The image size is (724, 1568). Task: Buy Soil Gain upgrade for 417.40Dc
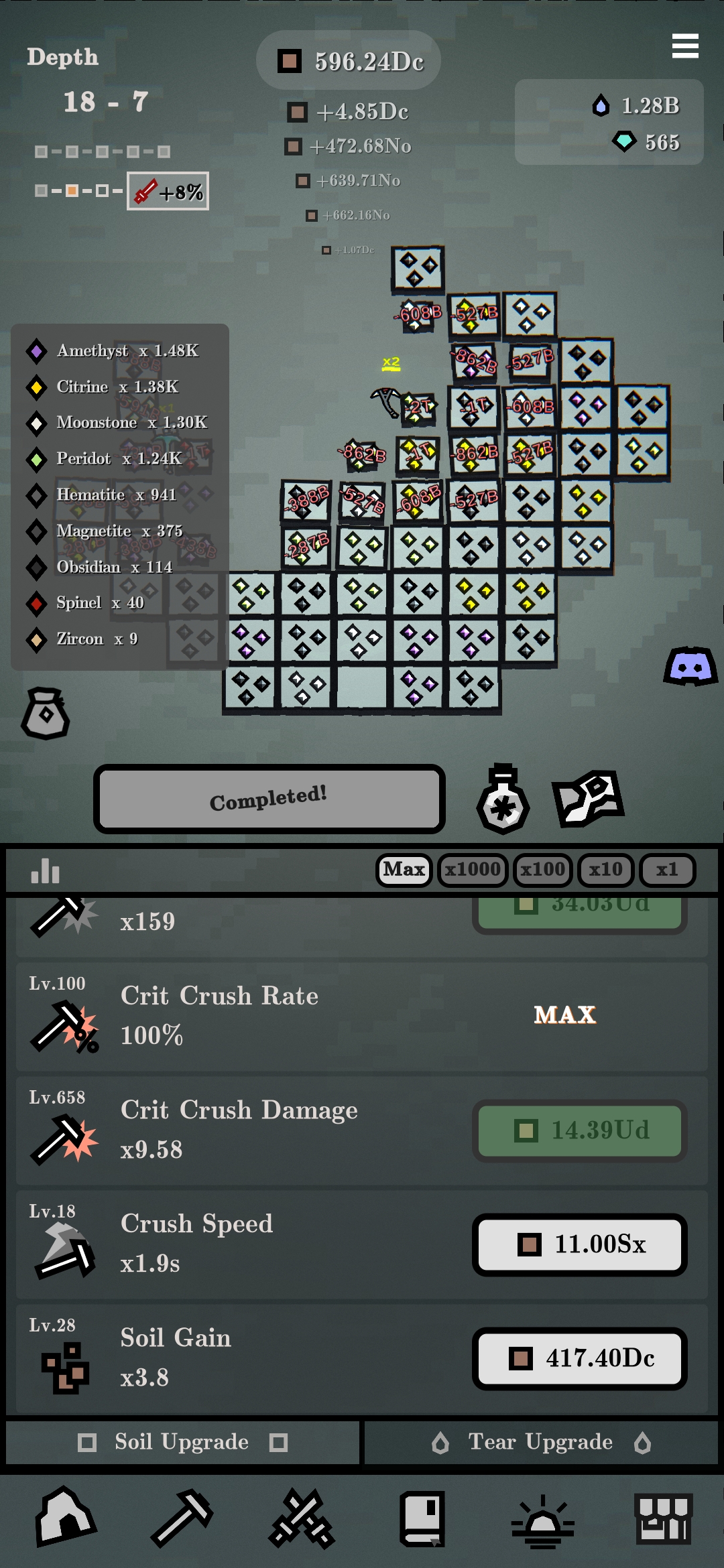[580, 1358]
